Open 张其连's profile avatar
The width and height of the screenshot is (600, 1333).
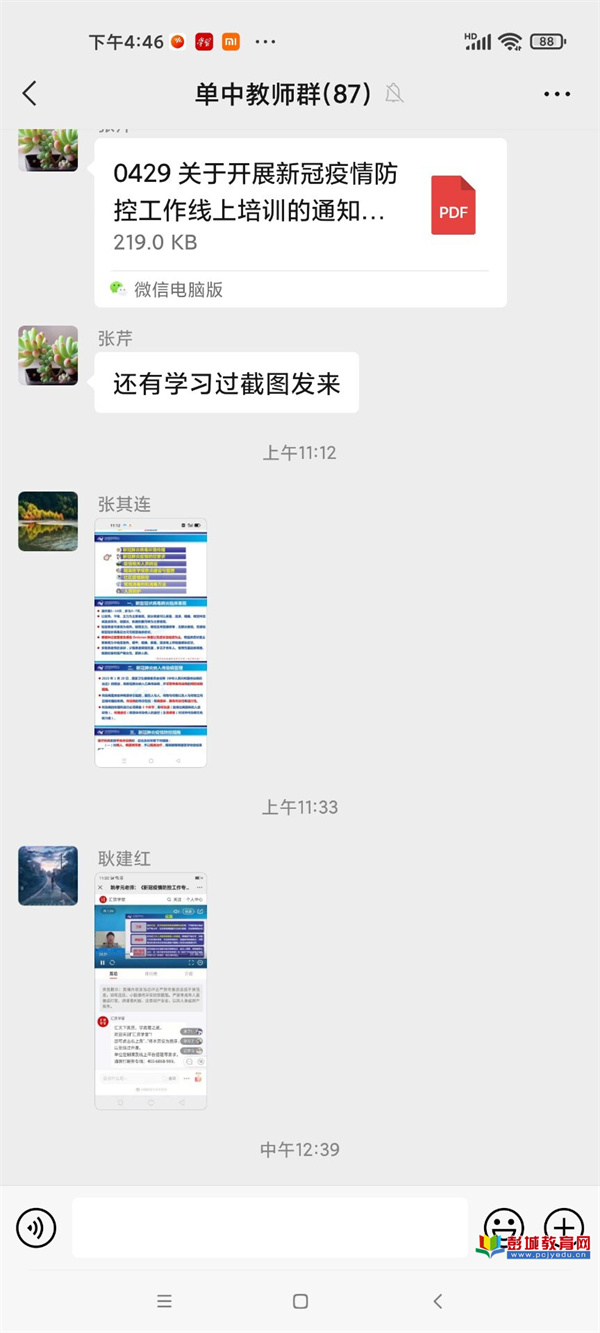(48, 521)
